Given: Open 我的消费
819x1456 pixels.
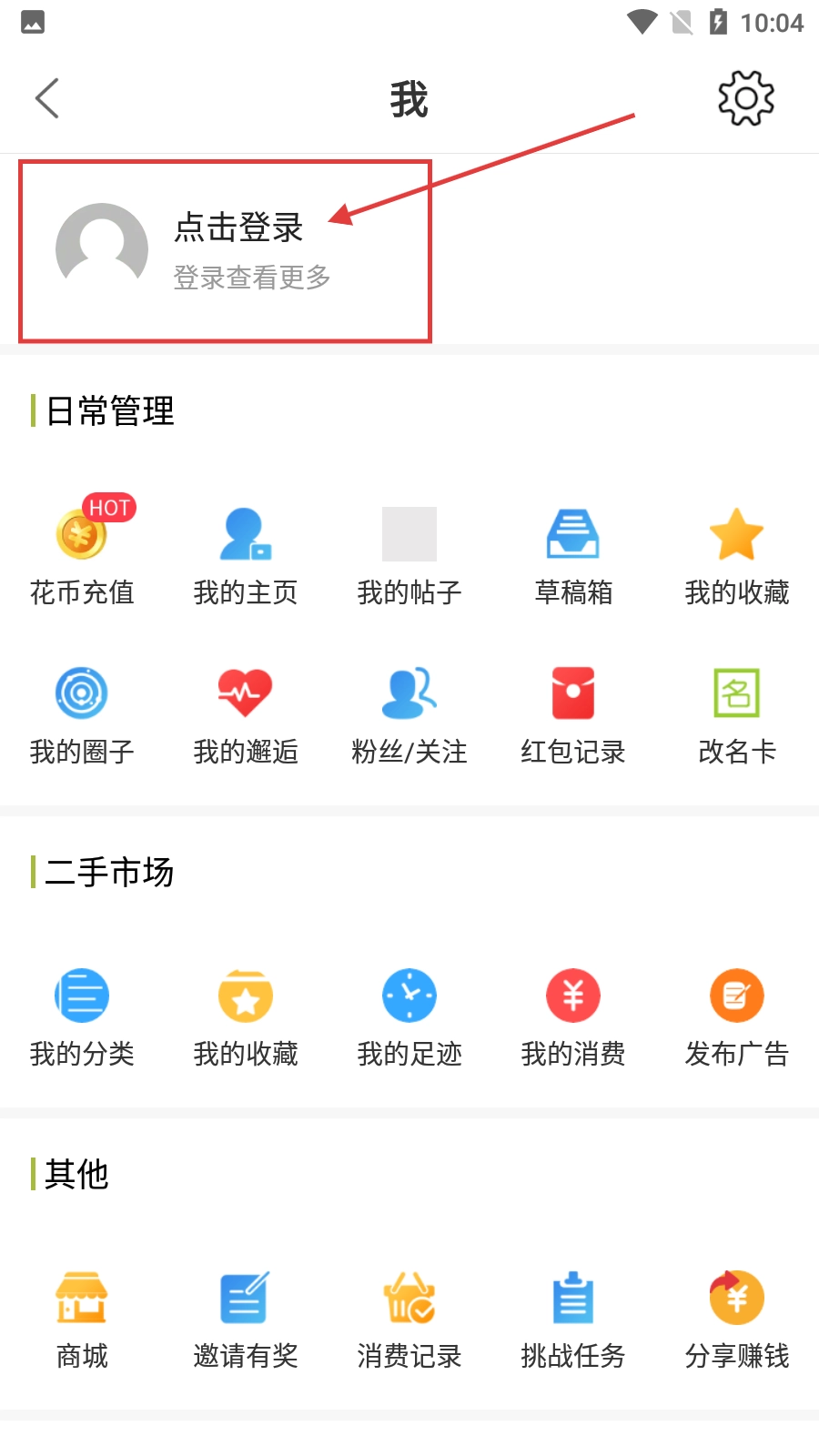Looking at the screenshot, I should point(573,1014).
